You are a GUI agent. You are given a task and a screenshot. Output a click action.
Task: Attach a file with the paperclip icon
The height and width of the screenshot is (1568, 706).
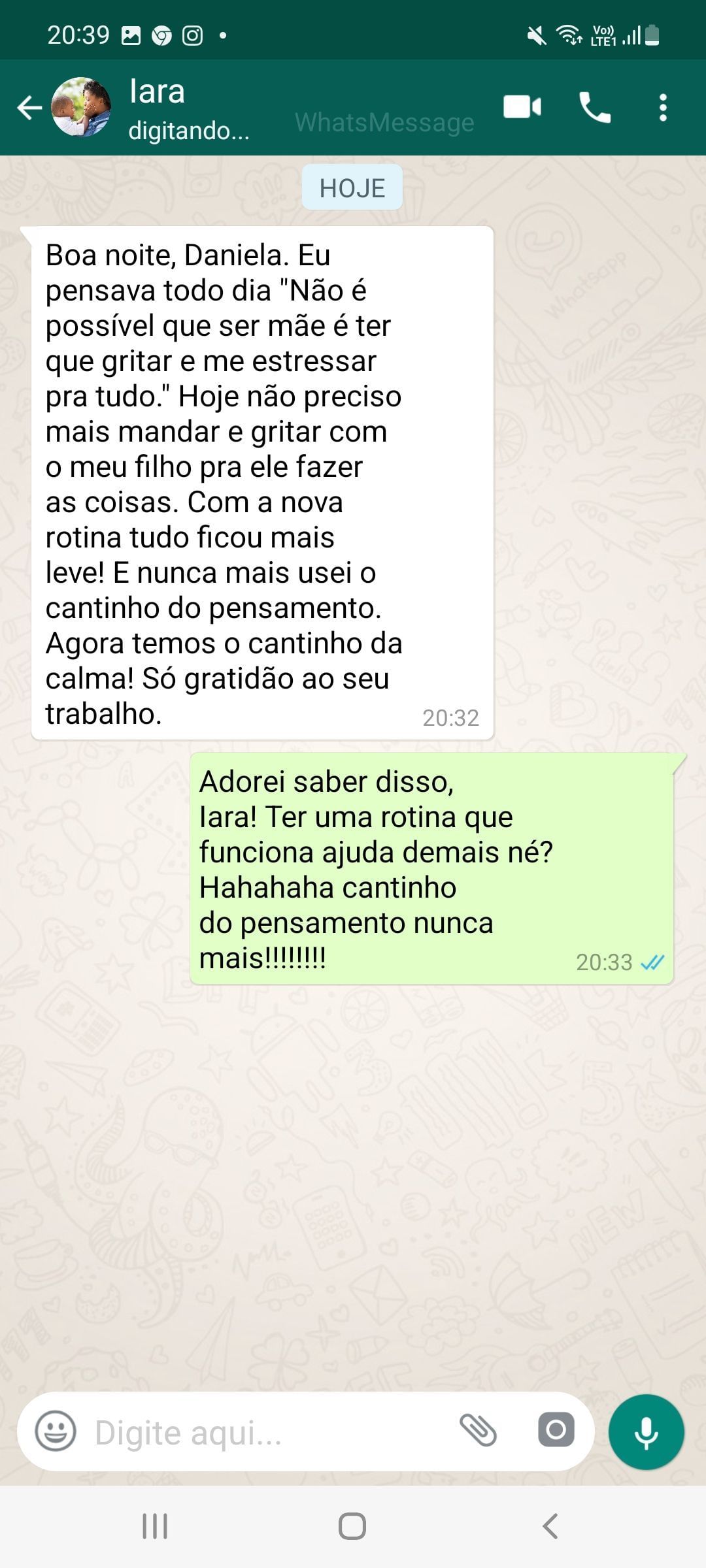[x=479, y=1430]
